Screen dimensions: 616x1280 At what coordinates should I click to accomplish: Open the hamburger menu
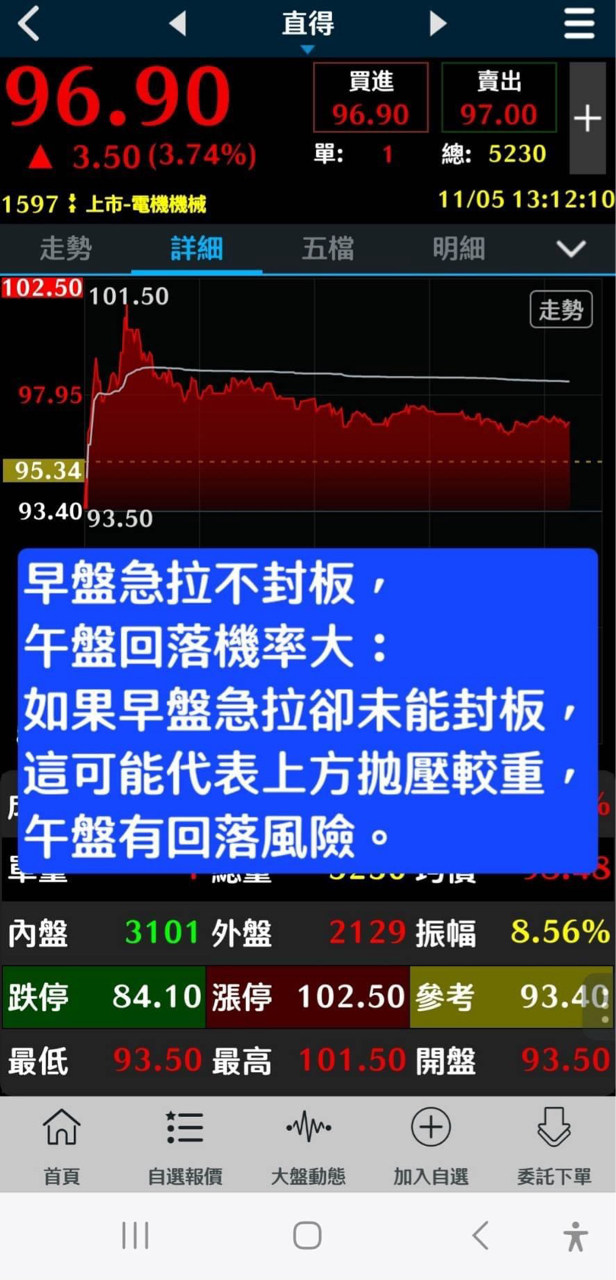tap(579, 24)
